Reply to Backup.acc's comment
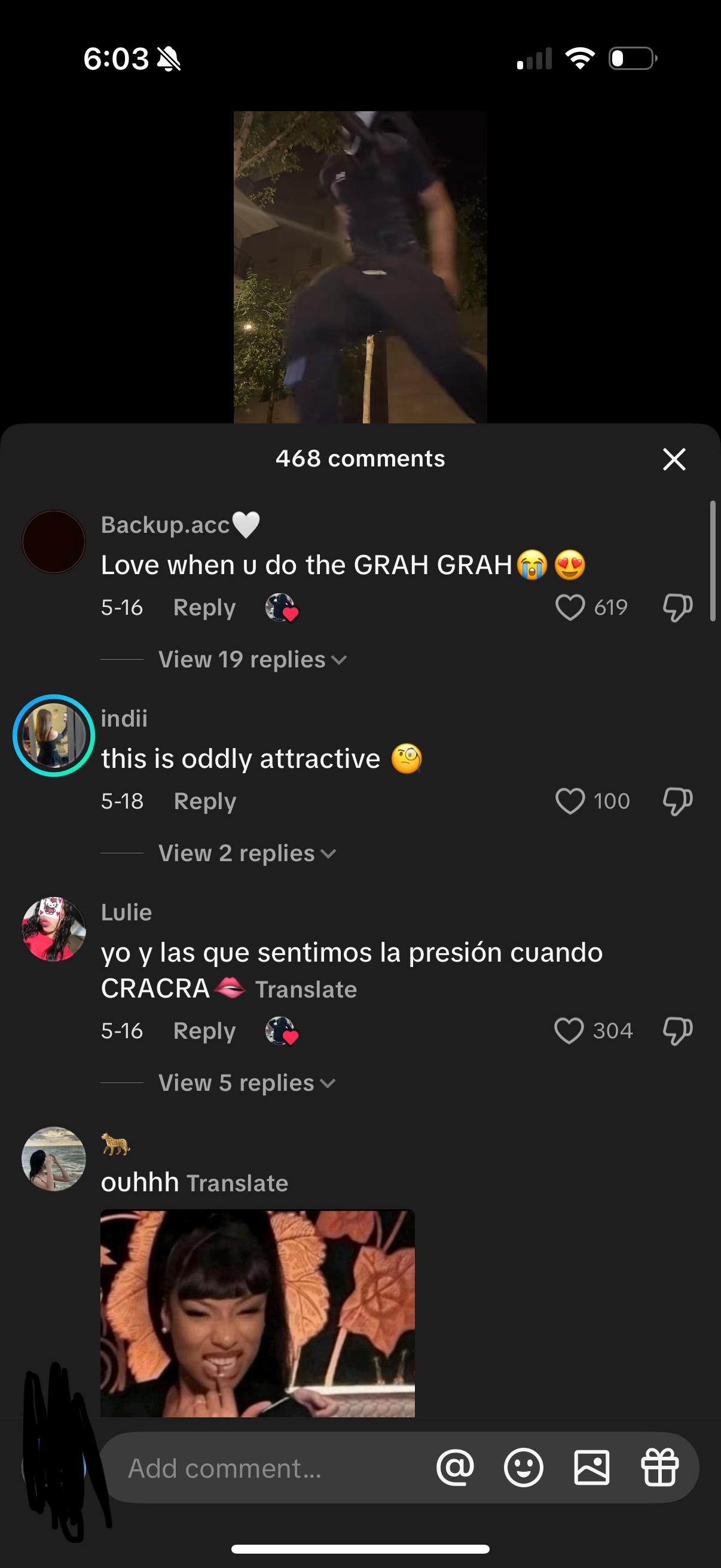The width and height of the screenshot is (721, 1568). (204, 608)
